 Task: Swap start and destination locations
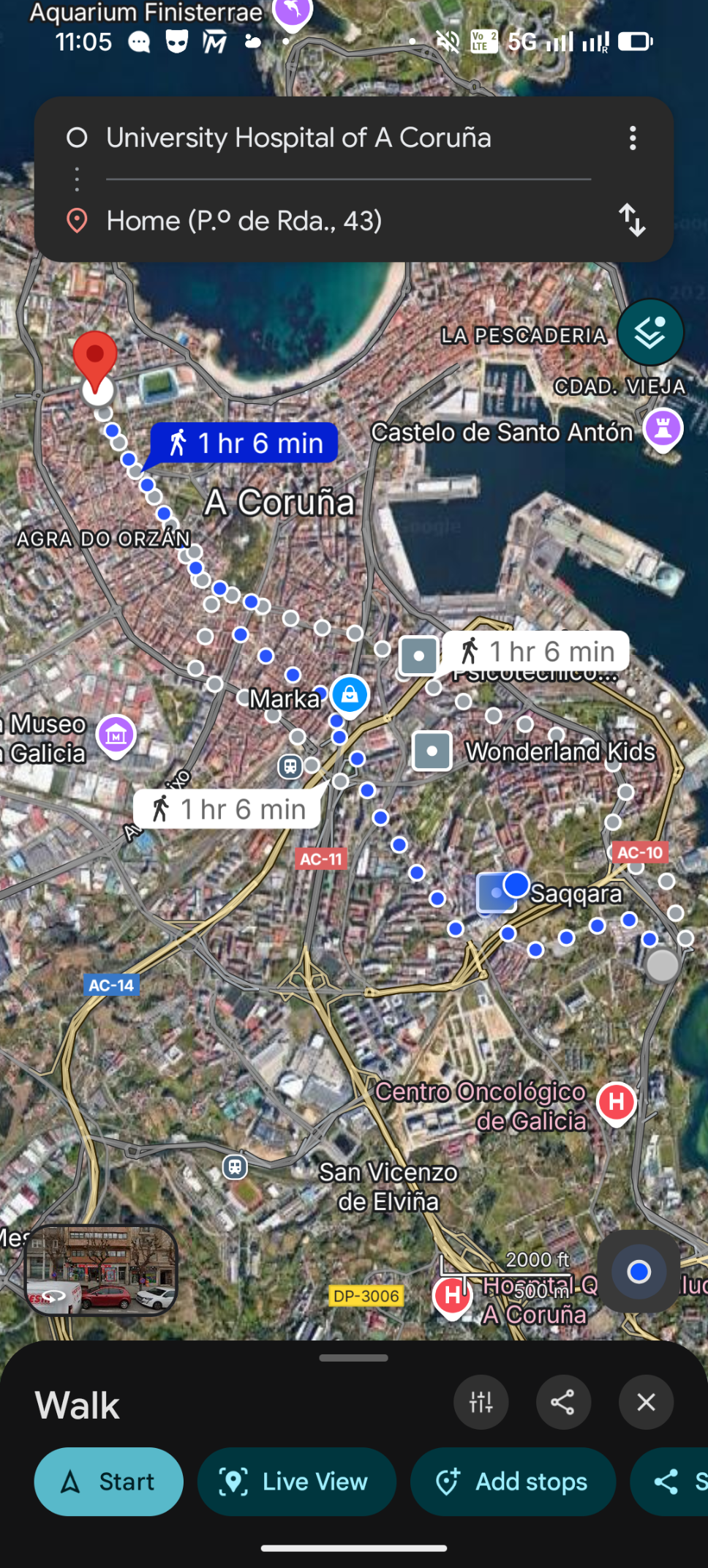pos(632,220)
